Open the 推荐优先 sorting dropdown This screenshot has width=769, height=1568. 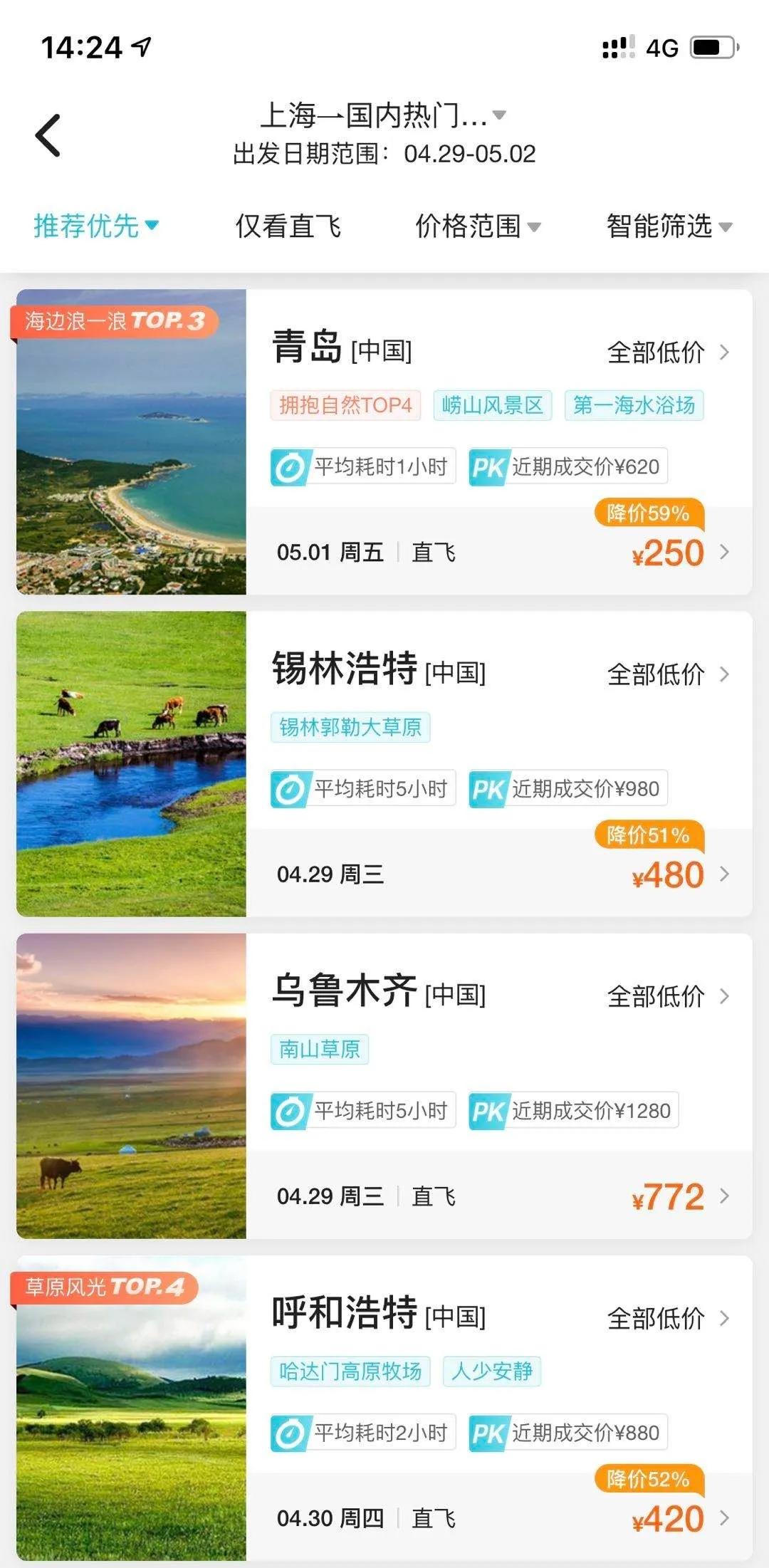coord(97,226)
